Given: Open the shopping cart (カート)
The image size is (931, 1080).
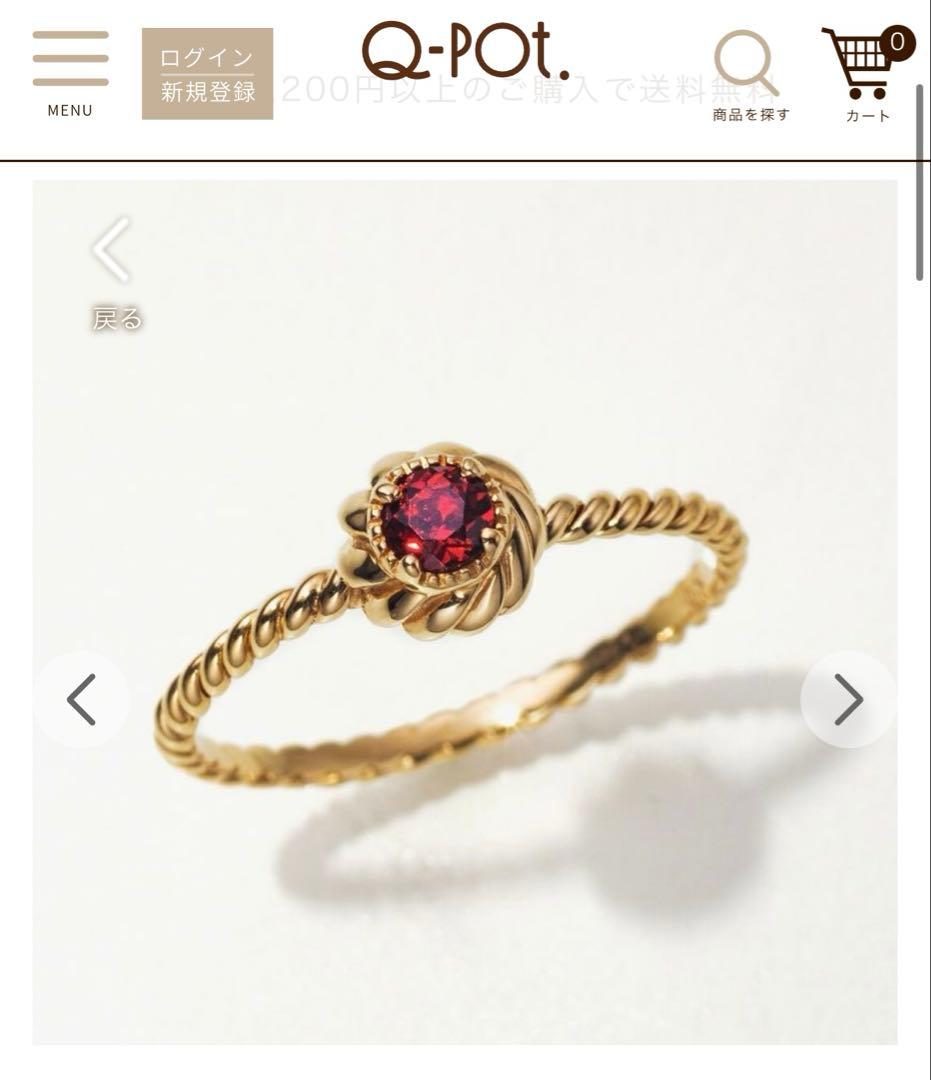Looking at the screenshot, I should (x=866, y=75).
